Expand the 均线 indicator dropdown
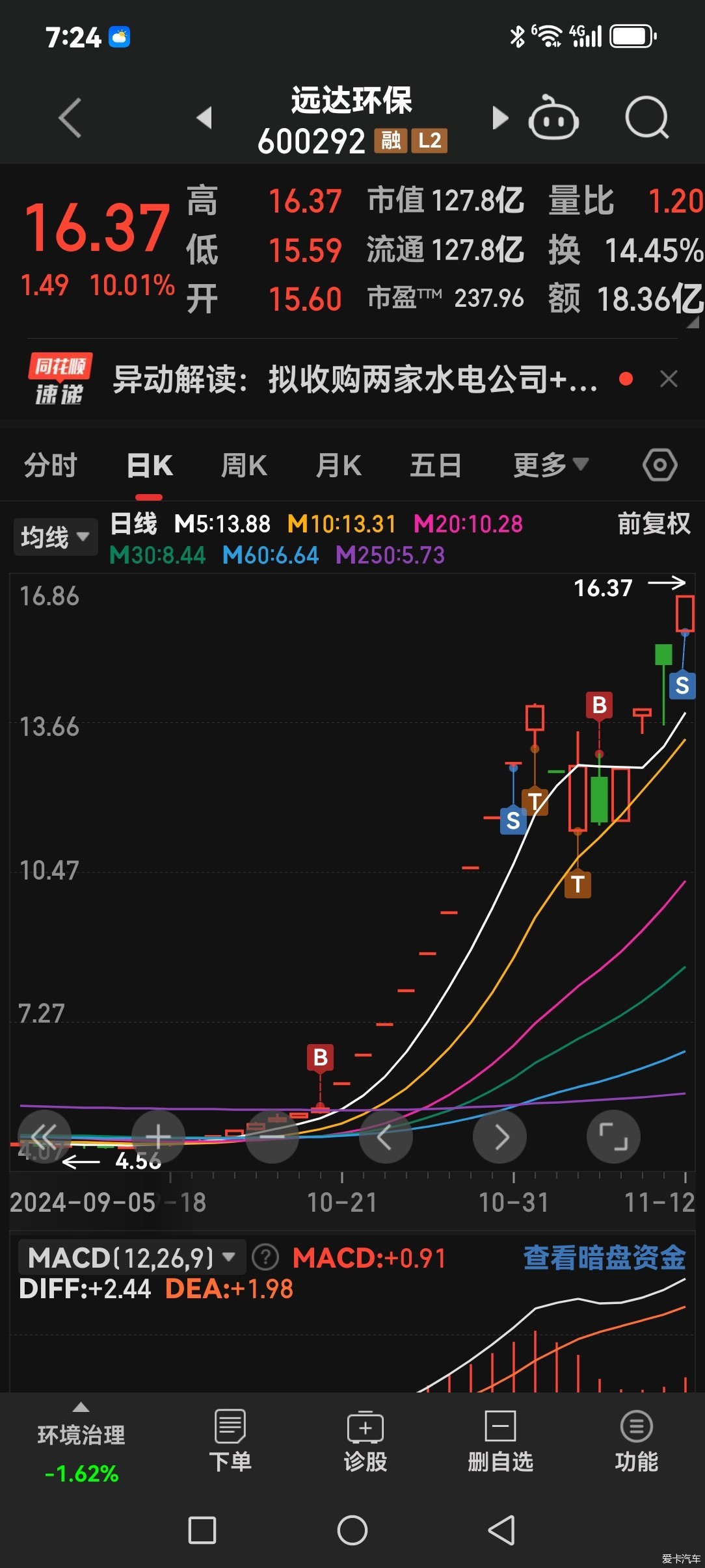 (x=55, y=537)
